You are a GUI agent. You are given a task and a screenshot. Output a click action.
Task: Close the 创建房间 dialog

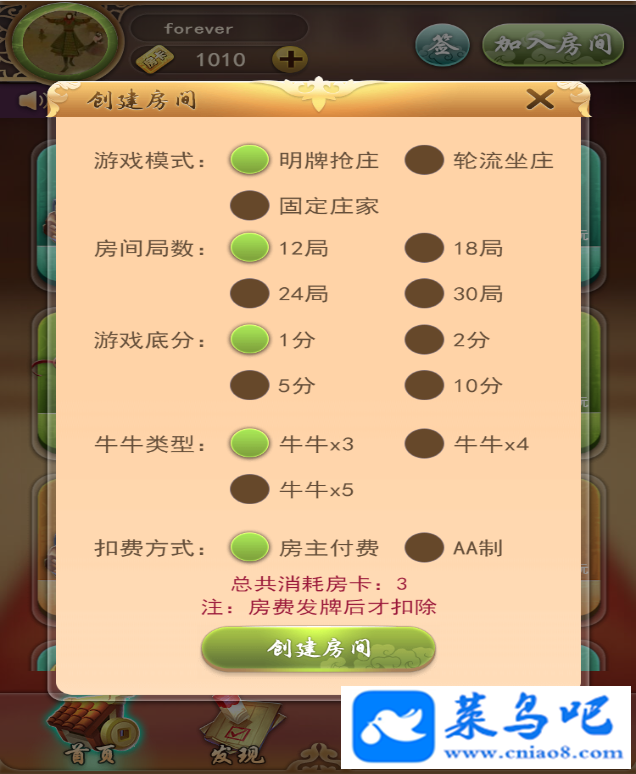pyautogui.click(x=540, y=99)
